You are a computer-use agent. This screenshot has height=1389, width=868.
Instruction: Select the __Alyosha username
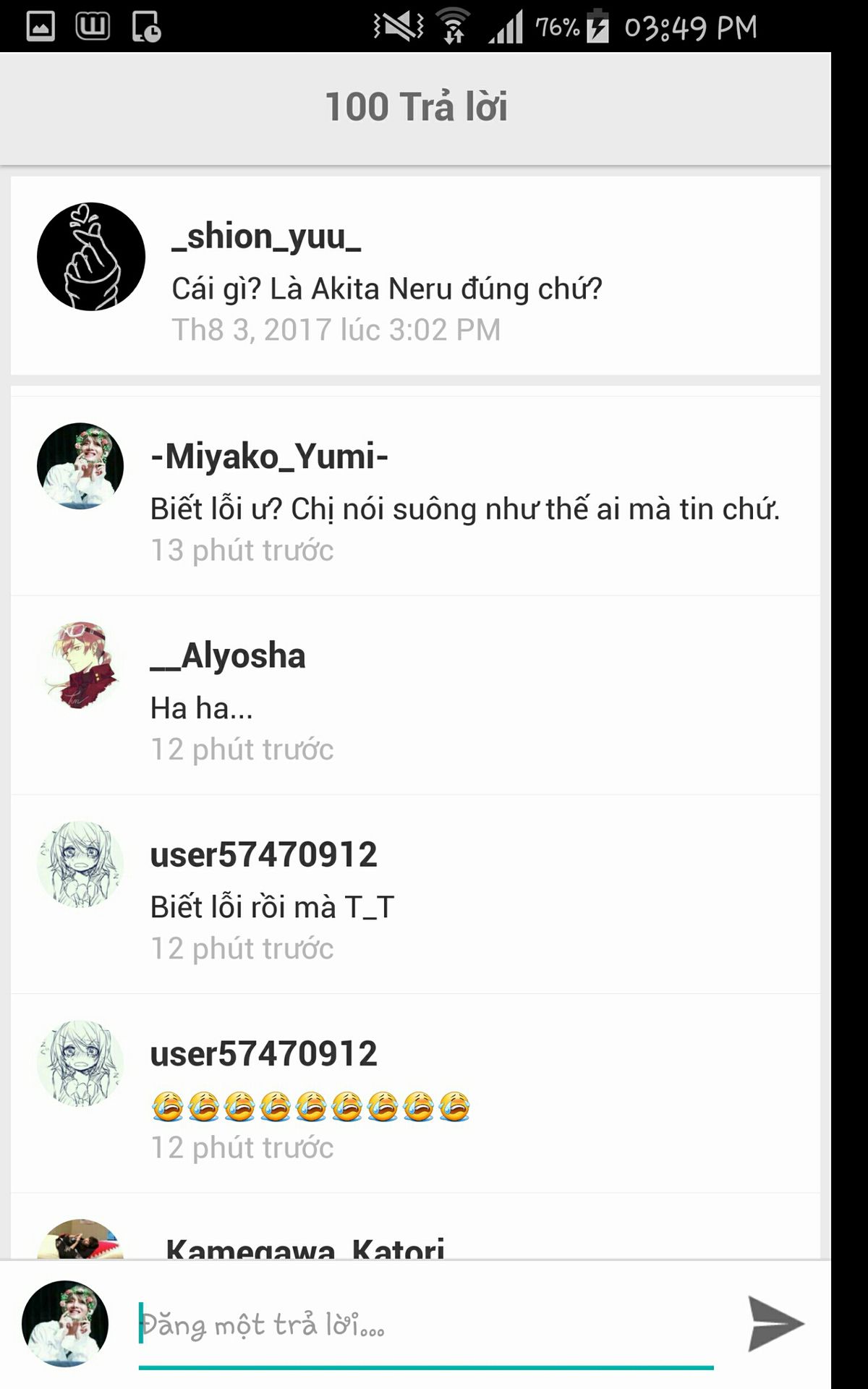[228, 655]
